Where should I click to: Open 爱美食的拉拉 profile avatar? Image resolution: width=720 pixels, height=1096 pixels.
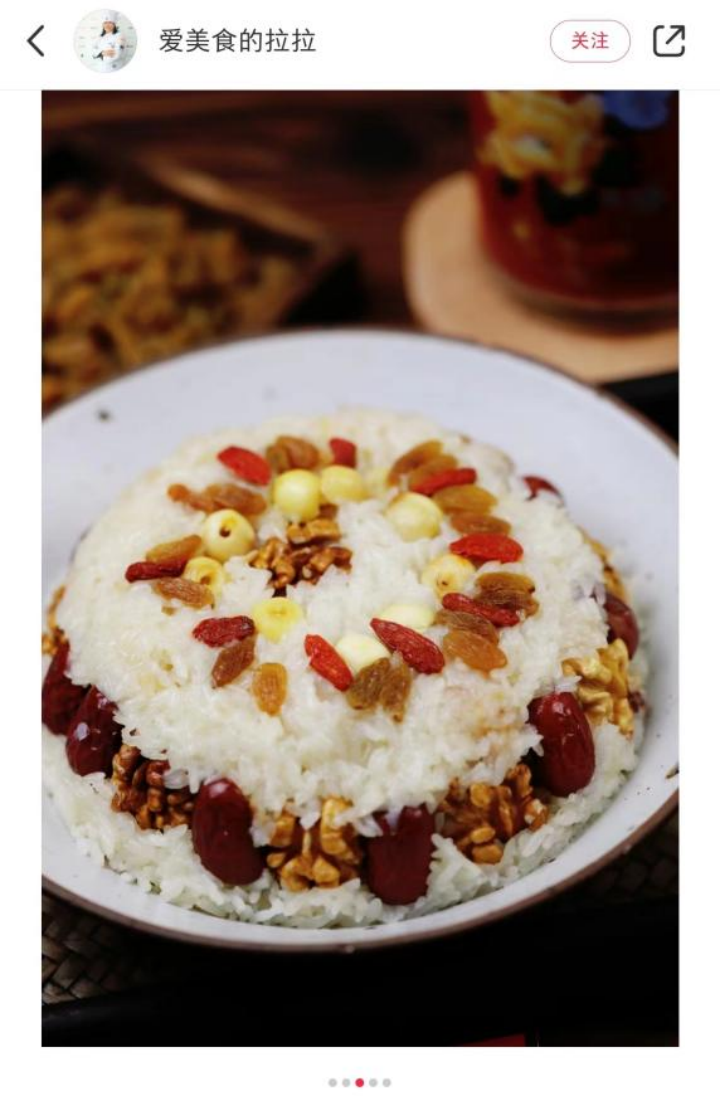click(x=105, y=41)
